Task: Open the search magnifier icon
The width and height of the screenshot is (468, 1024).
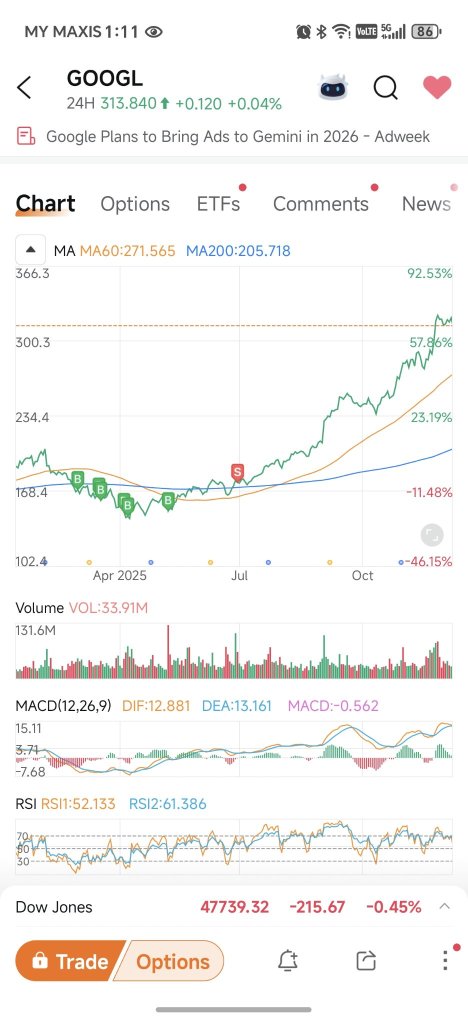Action: click(386, 88)
